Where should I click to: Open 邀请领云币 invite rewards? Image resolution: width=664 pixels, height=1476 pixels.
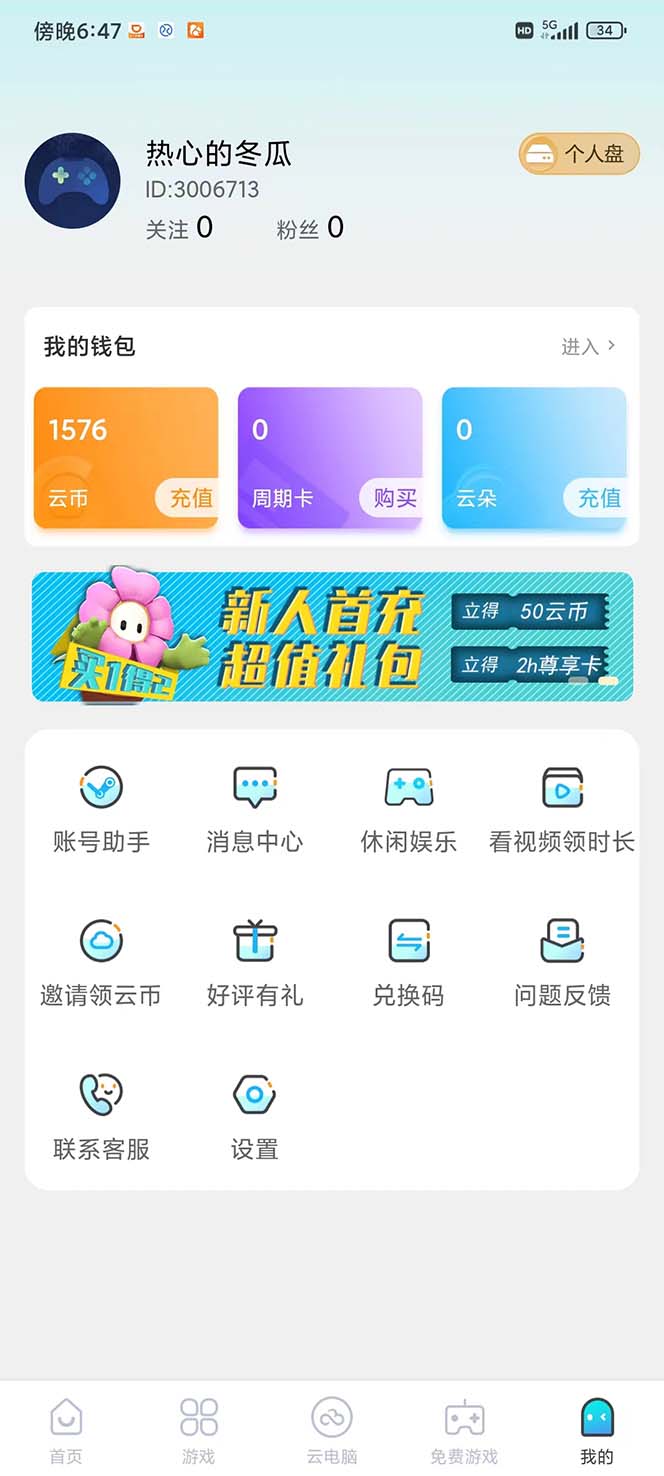tap(101, 963)
